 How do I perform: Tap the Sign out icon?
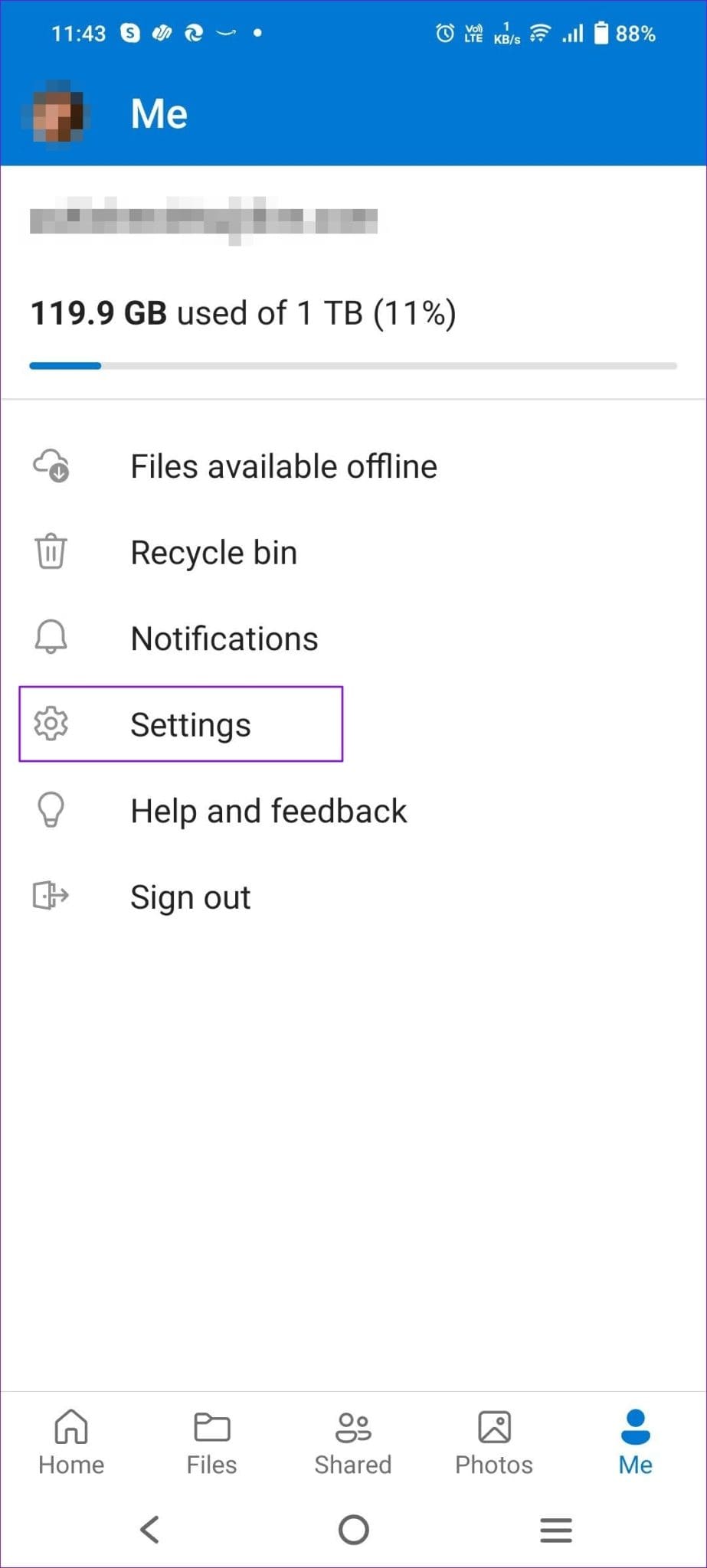[51, 896]
